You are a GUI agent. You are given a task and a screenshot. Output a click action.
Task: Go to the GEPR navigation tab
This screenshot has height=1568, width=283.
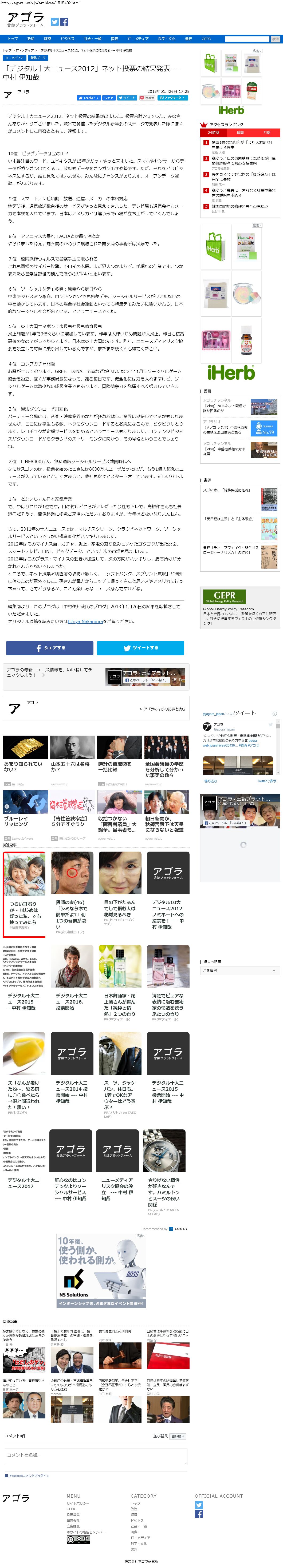pyautogui.click(x=206, y=39)
